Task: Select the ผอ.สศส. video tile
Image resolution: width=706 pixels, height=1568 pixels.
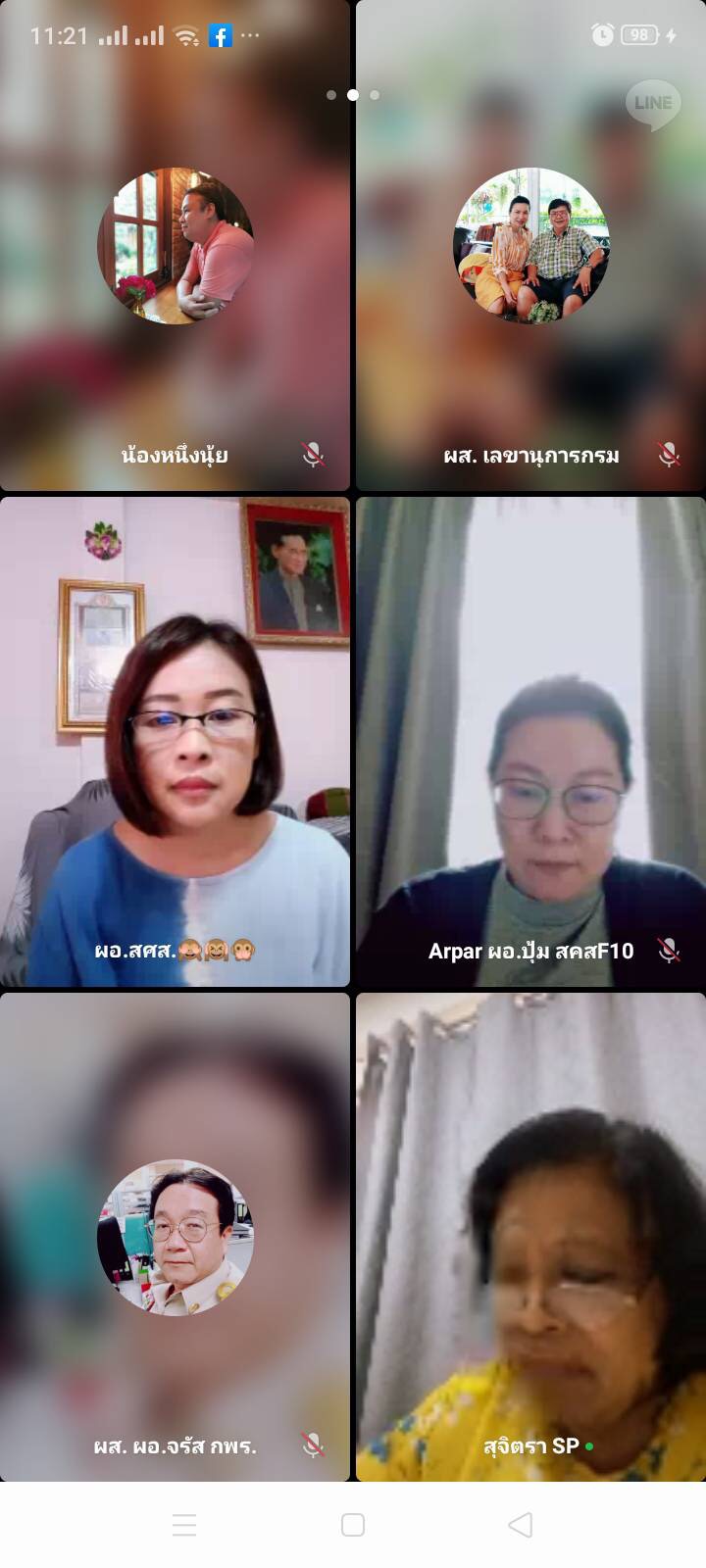Action: click(175, 742)
